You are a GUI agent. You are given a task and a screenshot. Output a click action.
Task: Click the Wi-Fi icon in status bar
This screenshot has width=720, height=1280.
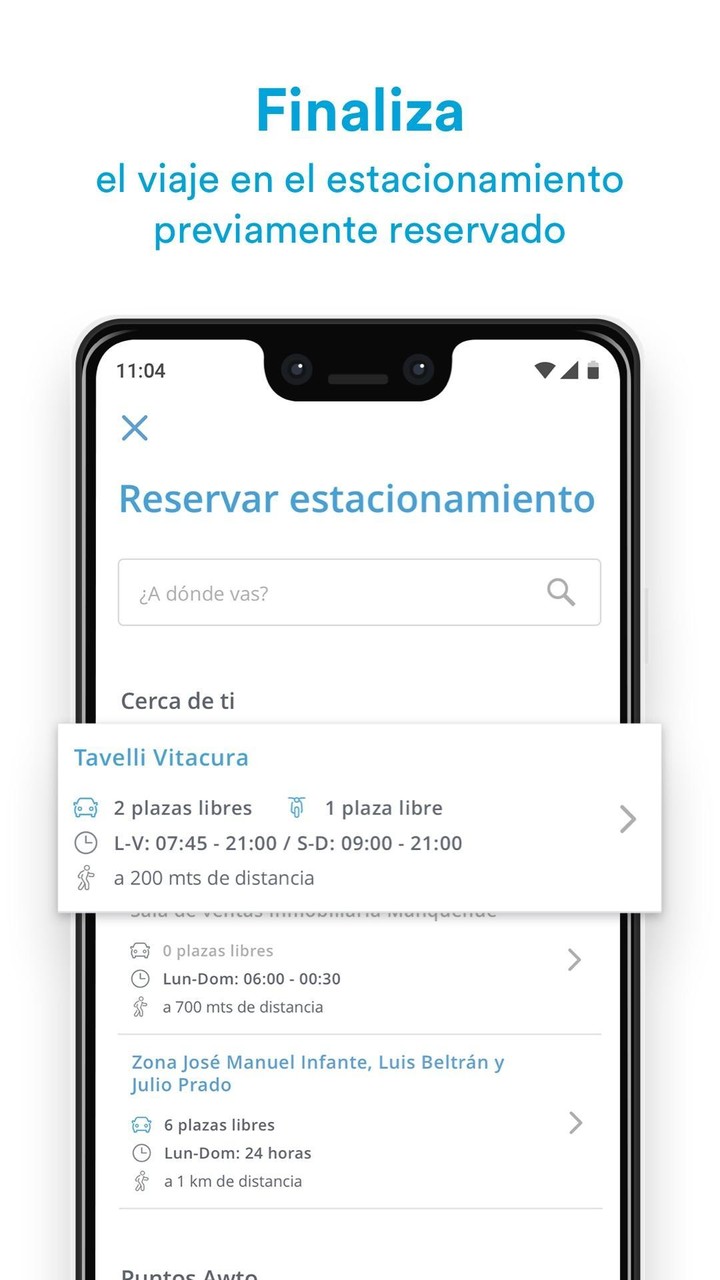click(x=543, y=370)
